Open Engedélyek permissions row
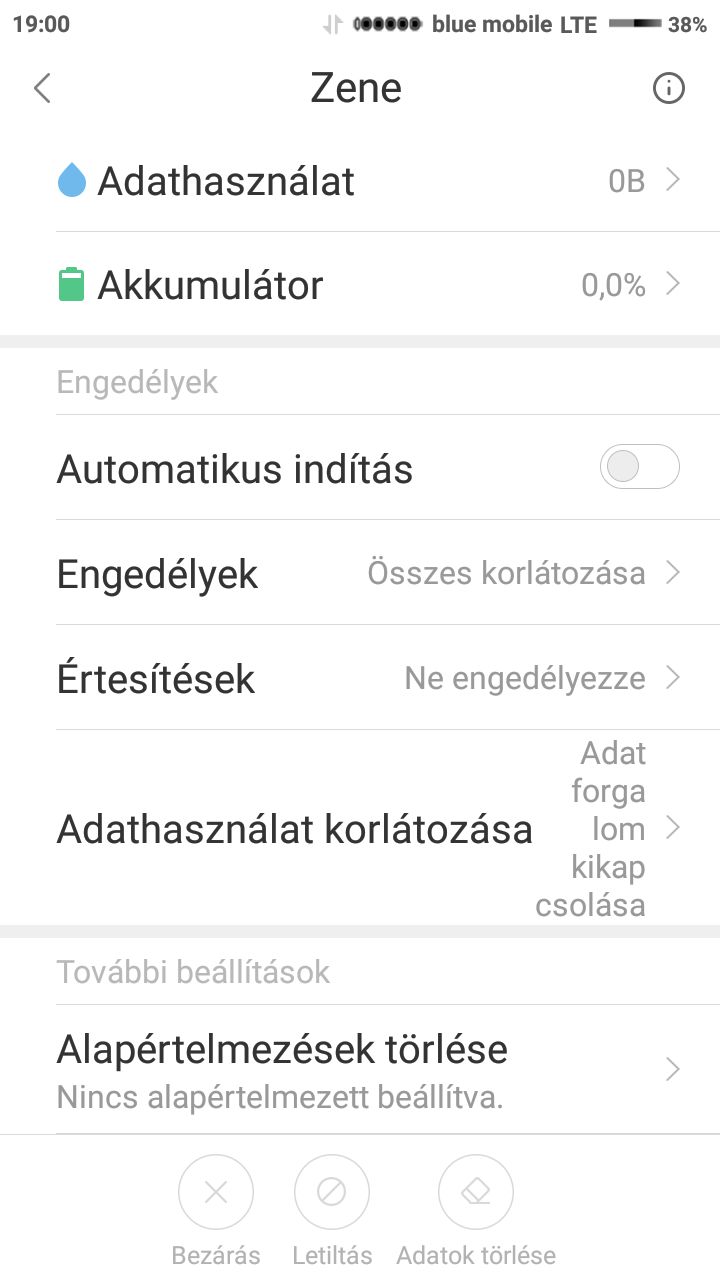Viewport: 720px width, 1280px height. pos(360,573)
